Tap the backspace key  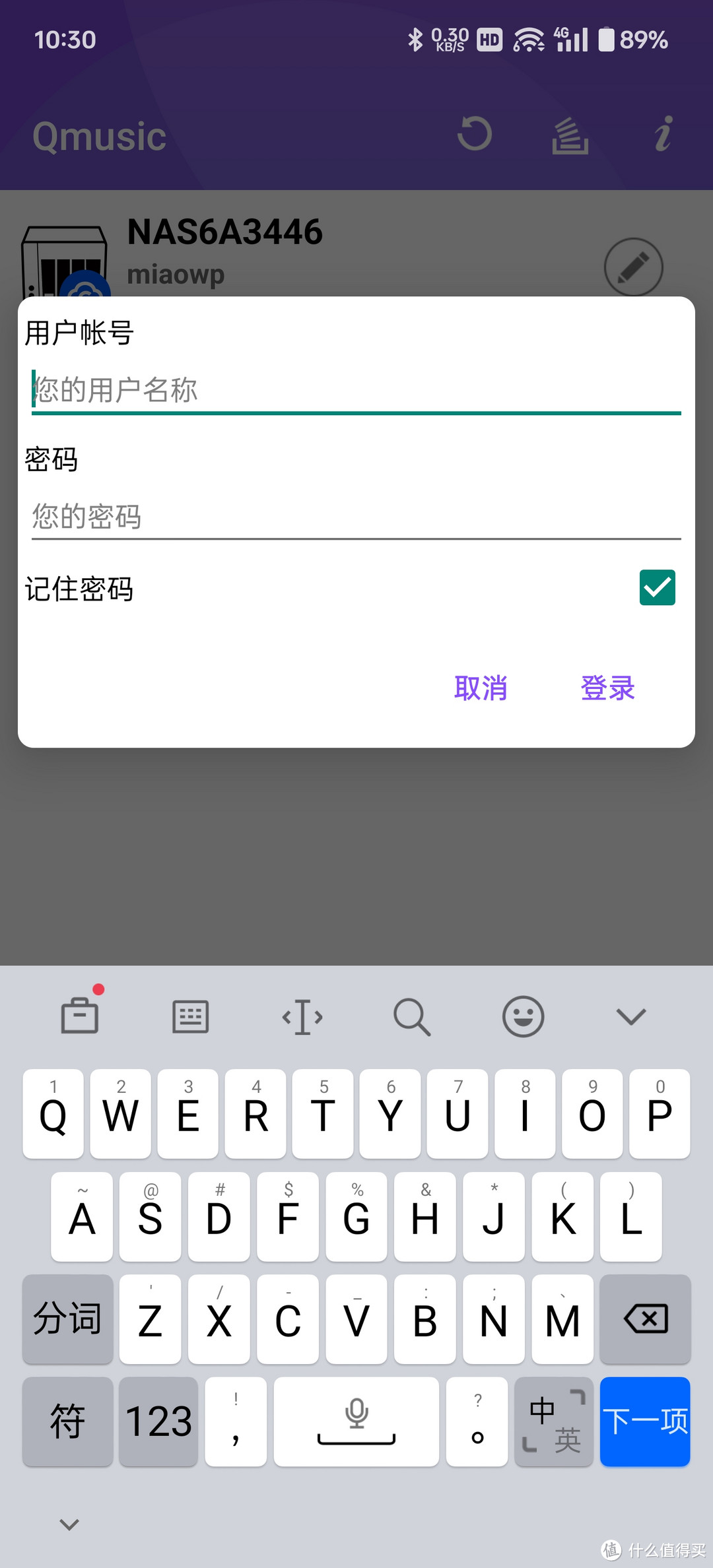[646, 1320]
